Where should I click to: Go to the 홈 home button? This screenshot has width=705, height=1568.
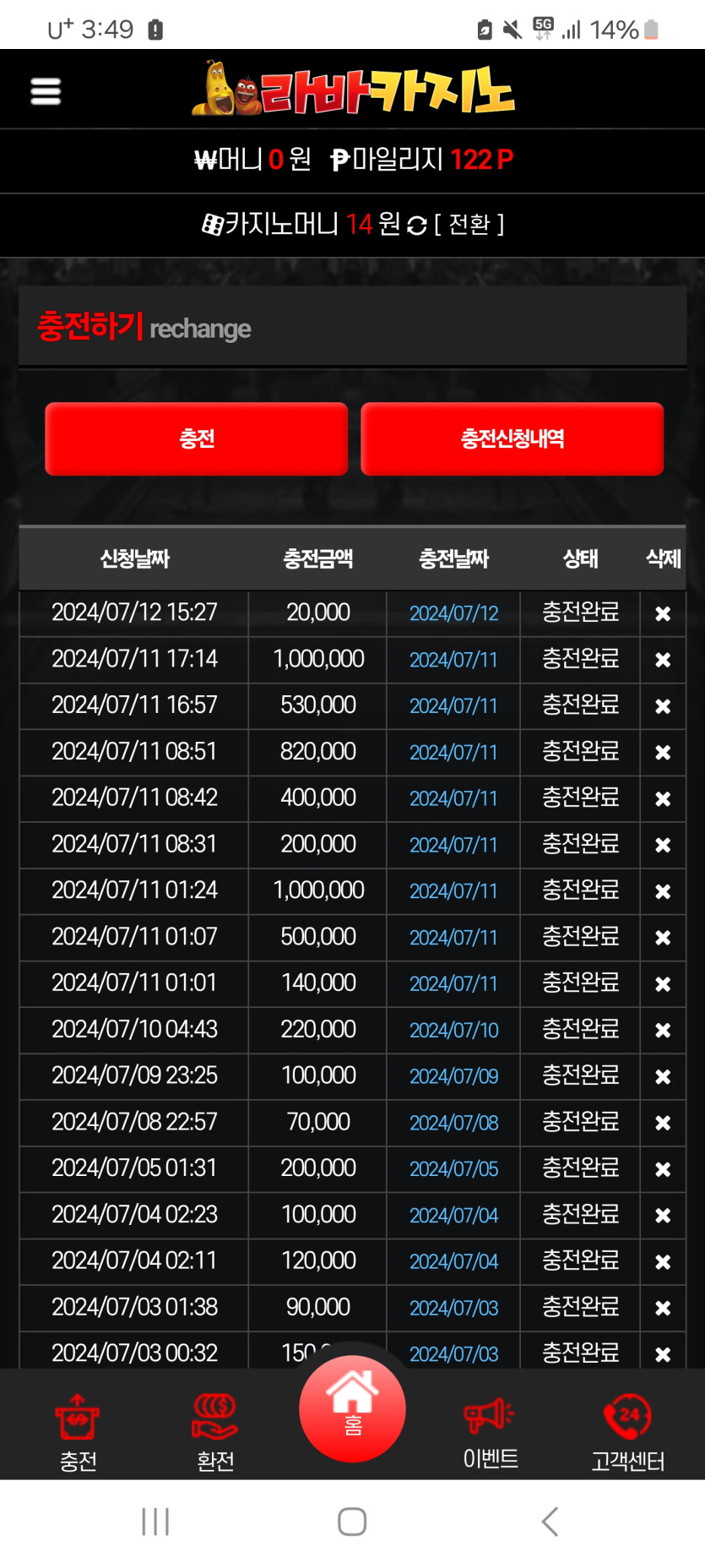(x=352, y=1408)
